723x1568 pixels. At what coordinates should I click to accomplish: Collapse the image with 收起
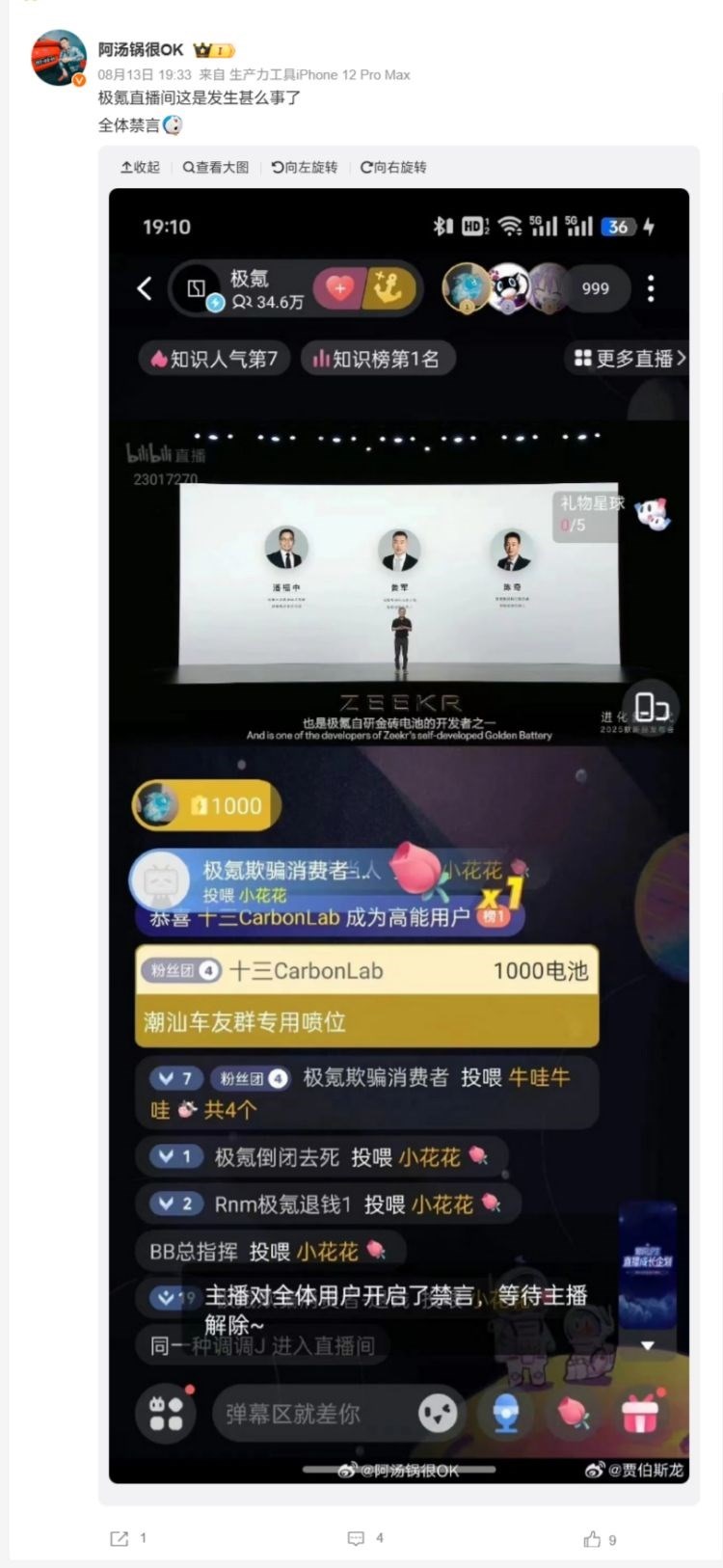click(x=141, y=167)
